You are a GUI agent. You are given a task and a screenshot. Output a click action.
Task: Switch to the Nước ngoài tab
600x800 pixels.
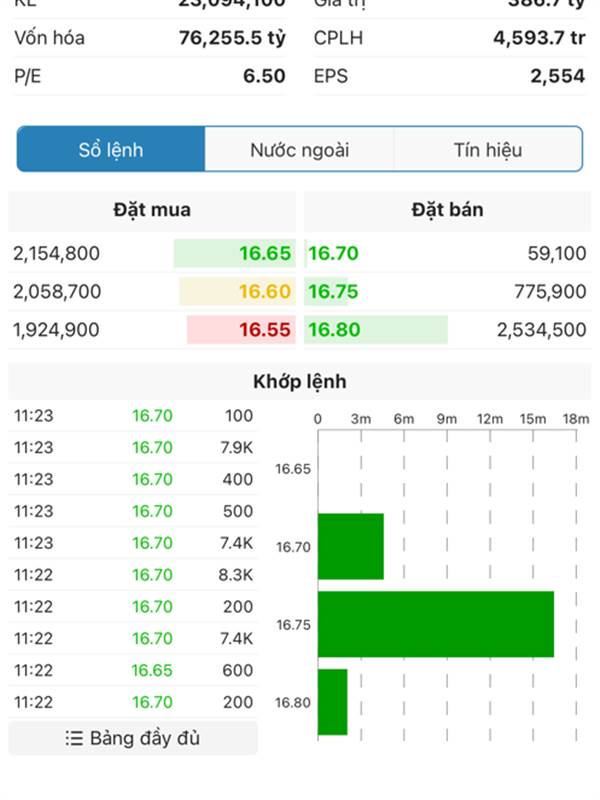pyautogui.click(x=299, y=150)
